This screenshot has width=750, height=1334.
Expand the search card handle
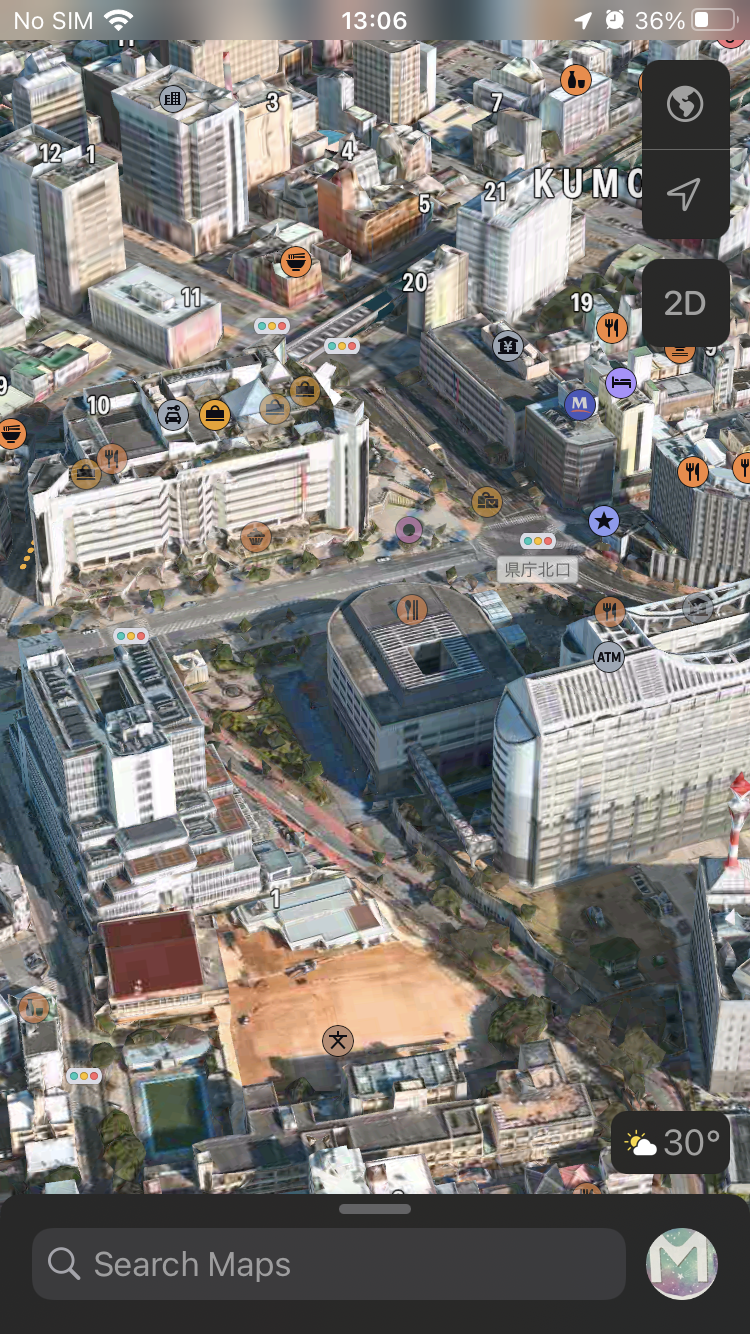click(375, 1209)
